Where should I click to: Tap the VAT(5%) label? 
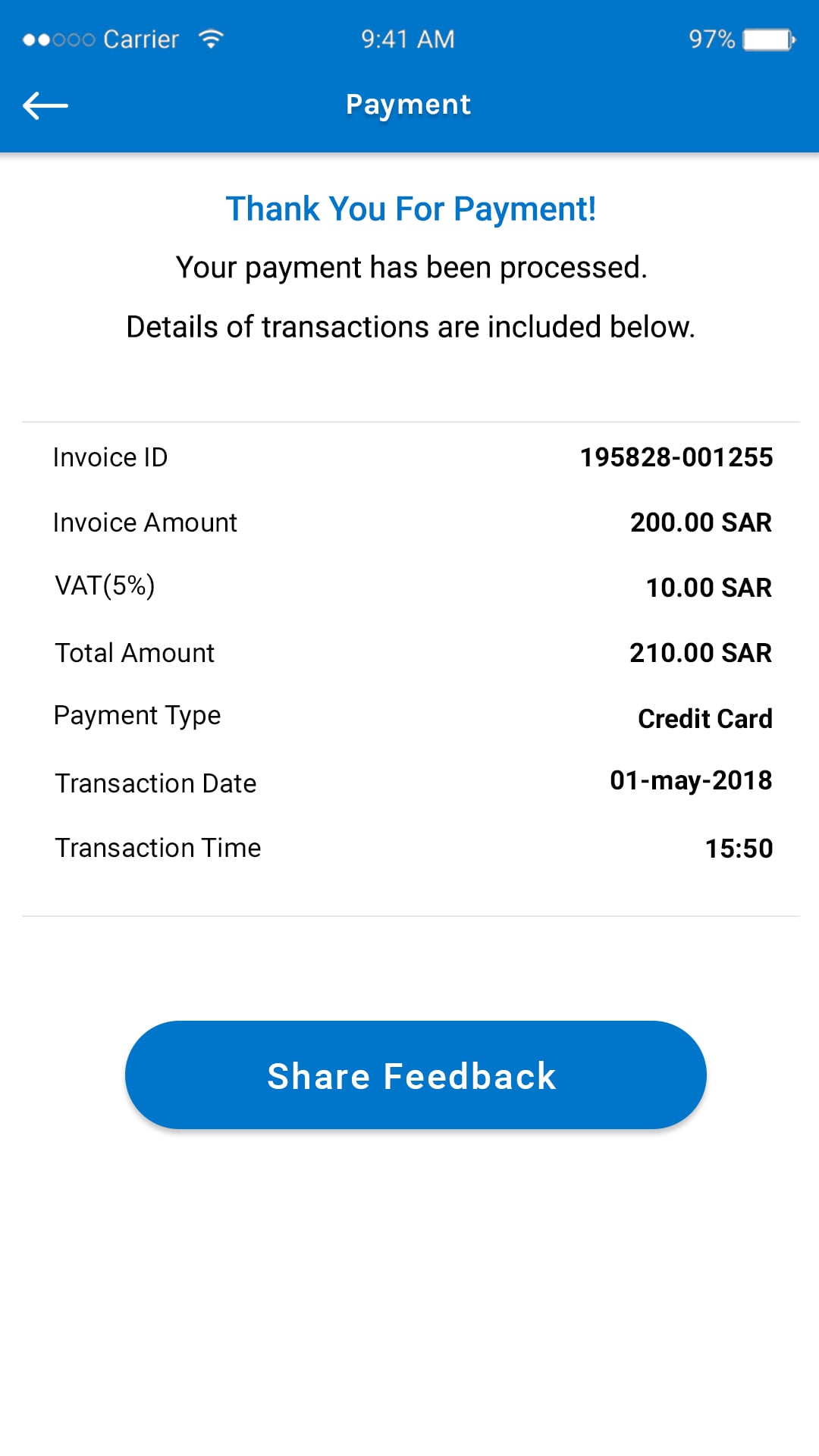105,585
